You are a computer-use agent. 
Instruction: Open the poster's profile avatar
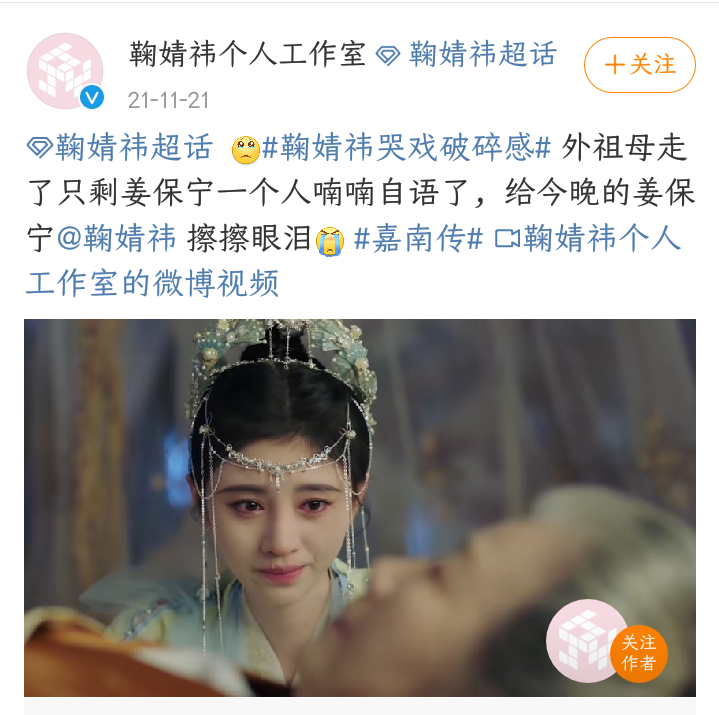65,71
